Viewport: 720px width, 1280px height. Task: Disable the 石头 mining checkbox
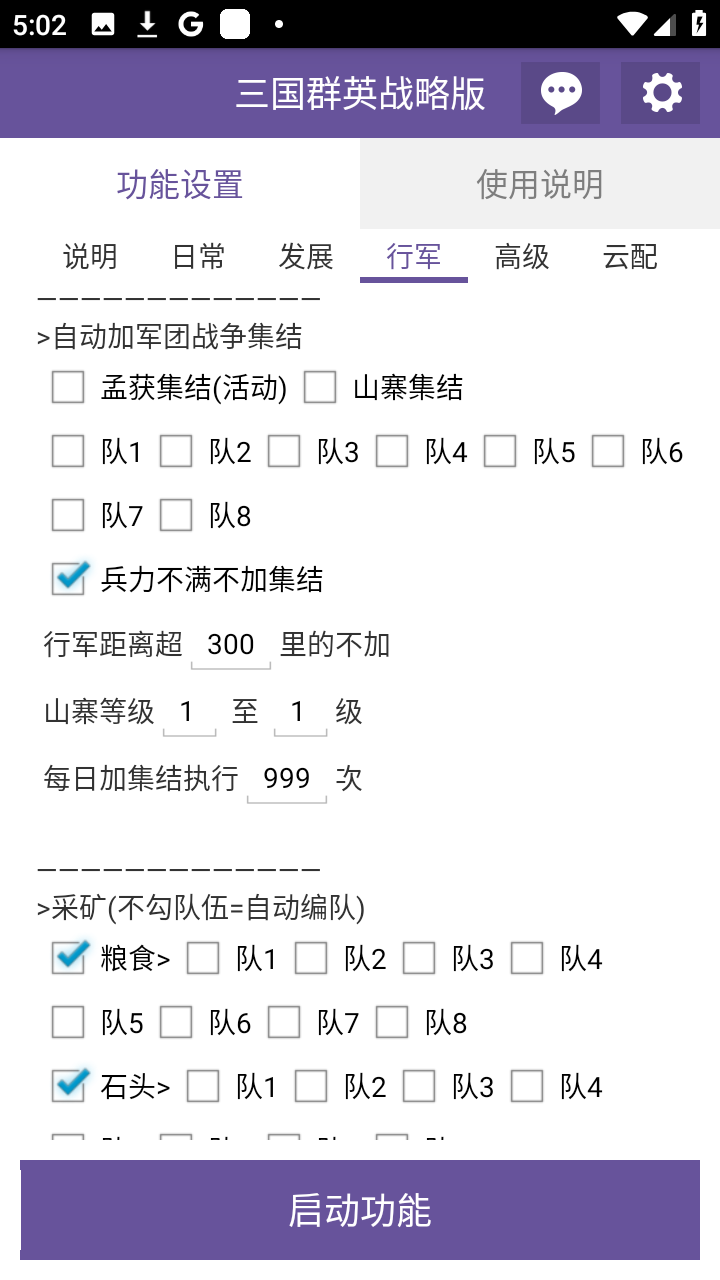click(x=68, y=1086)
